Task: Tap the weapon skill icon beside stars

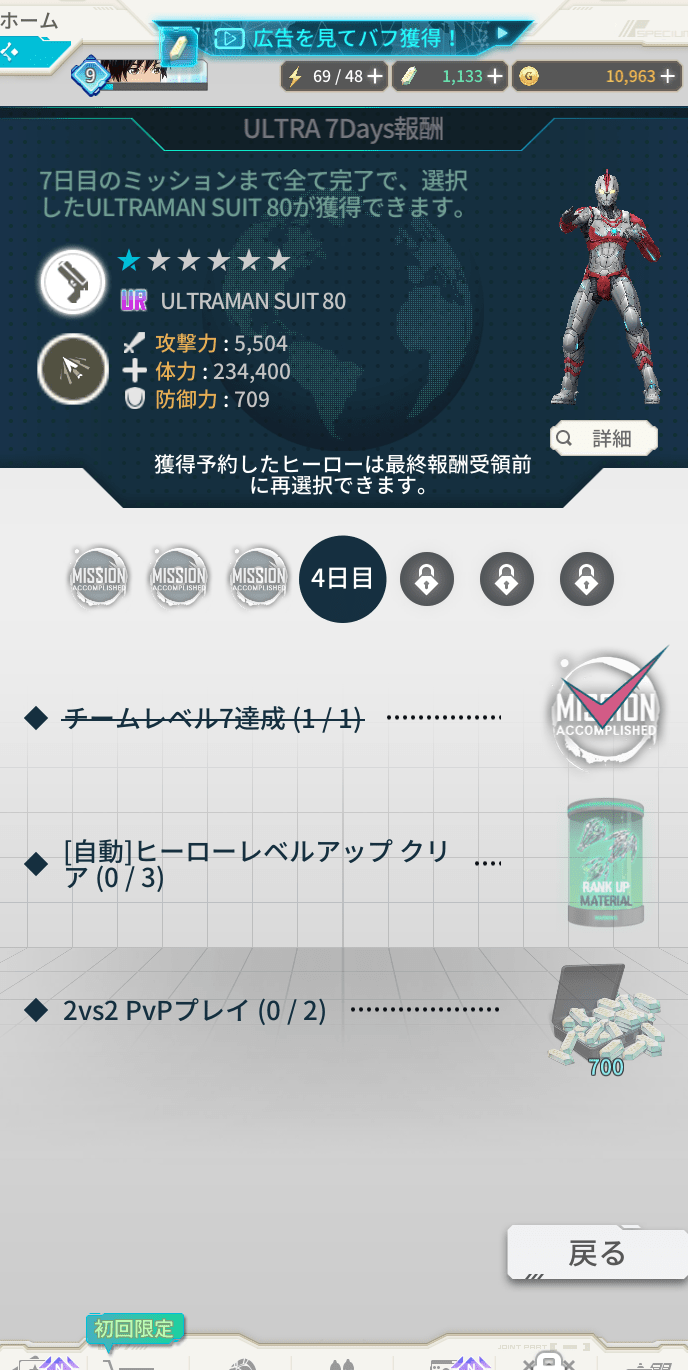Action: [x=75, y=282]
